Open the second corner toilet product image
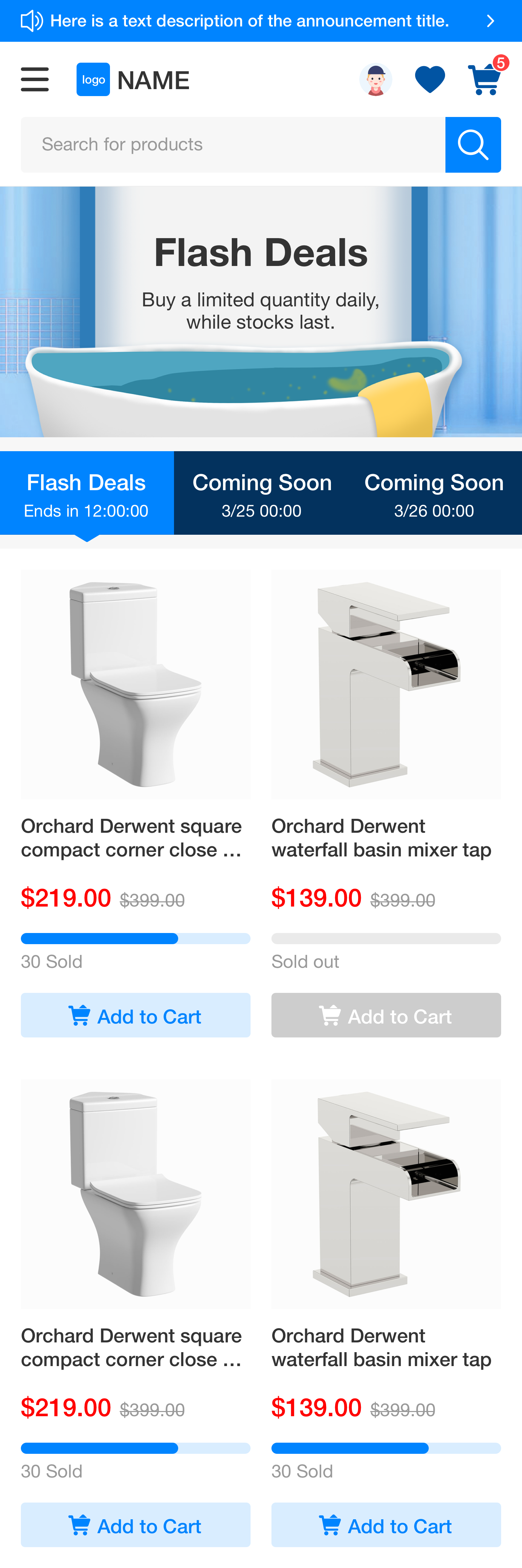The height and width of the screenshot is (1568, 522). (x=136, y=1193)
